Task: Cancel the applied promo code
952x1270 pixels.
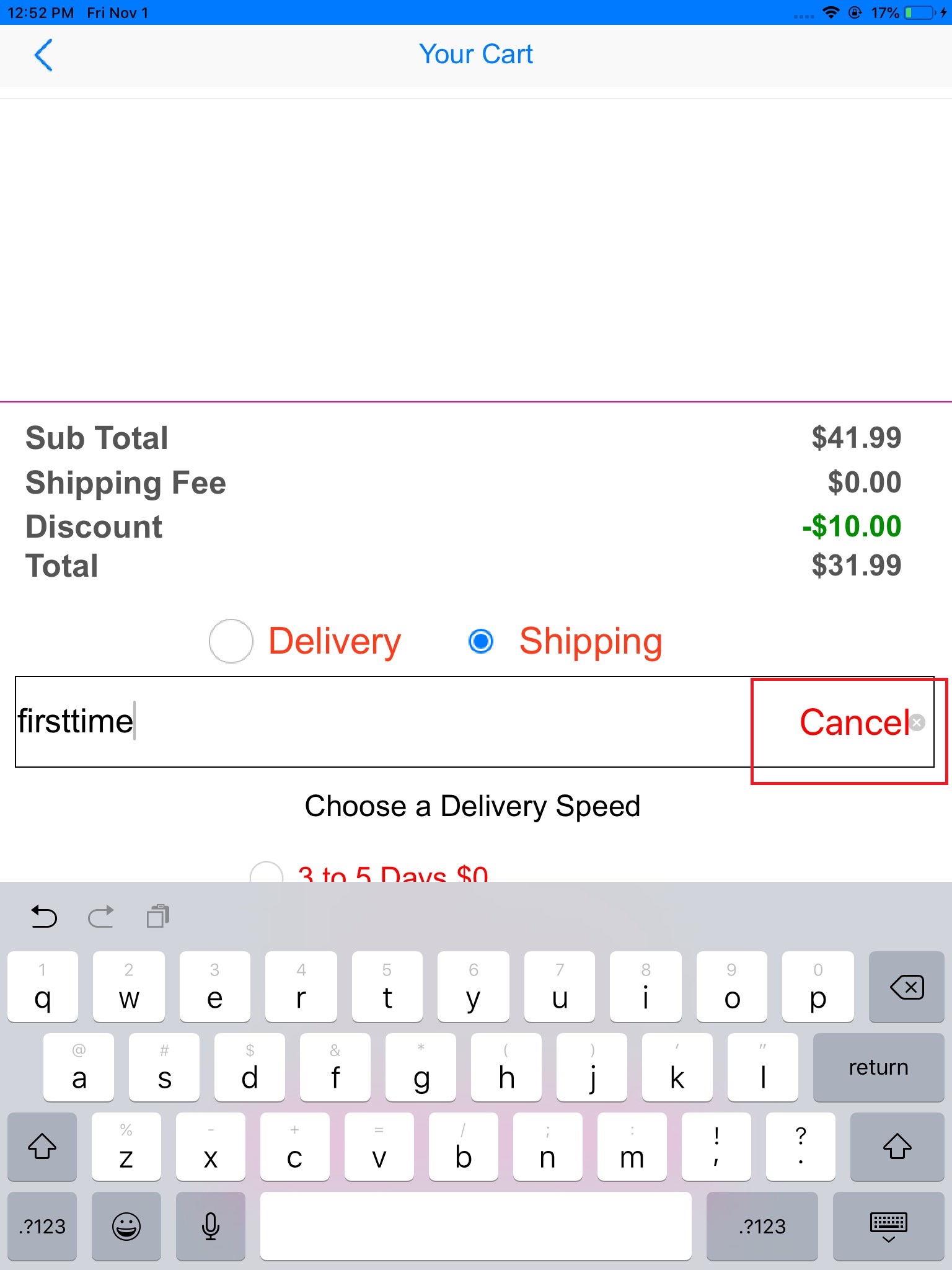Action: 853,723
